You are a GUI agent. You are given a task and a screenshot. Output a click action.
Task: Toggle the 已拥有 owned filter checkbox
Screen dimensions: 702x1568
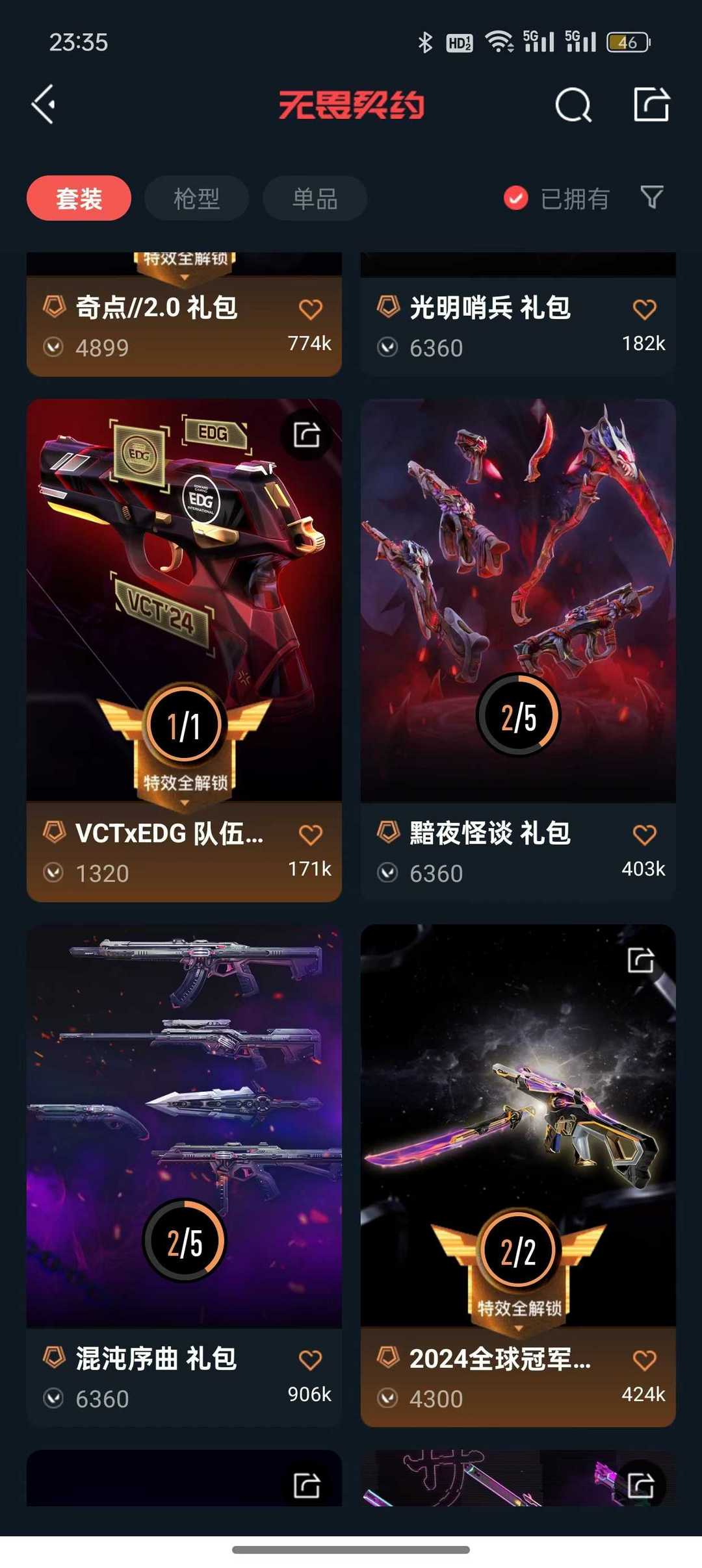point(516,198)
